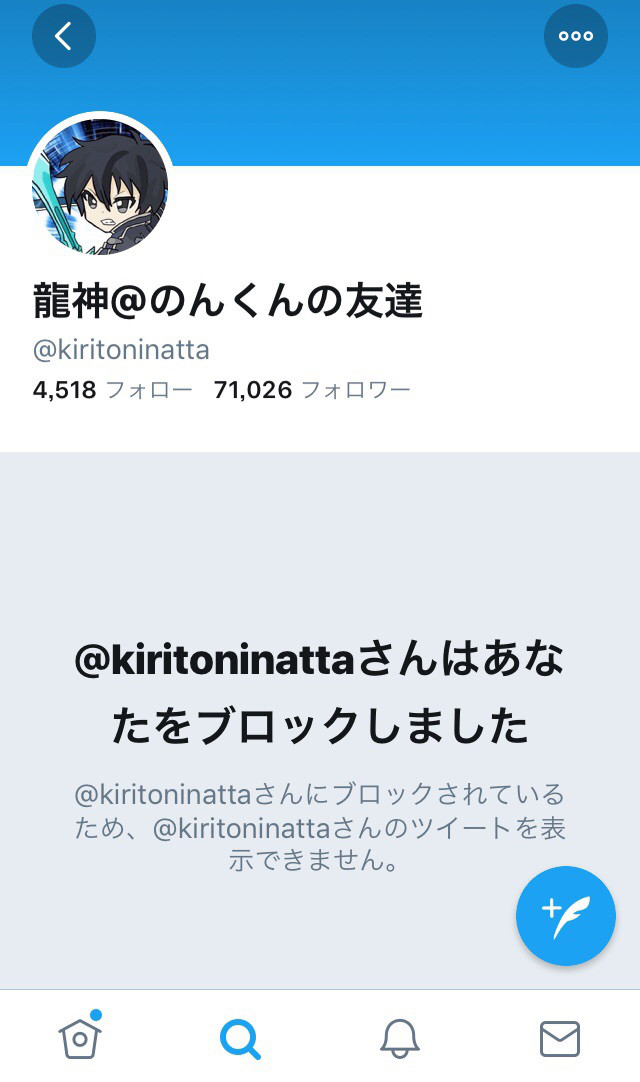View the profile avatar picture

tap(100, 188)
